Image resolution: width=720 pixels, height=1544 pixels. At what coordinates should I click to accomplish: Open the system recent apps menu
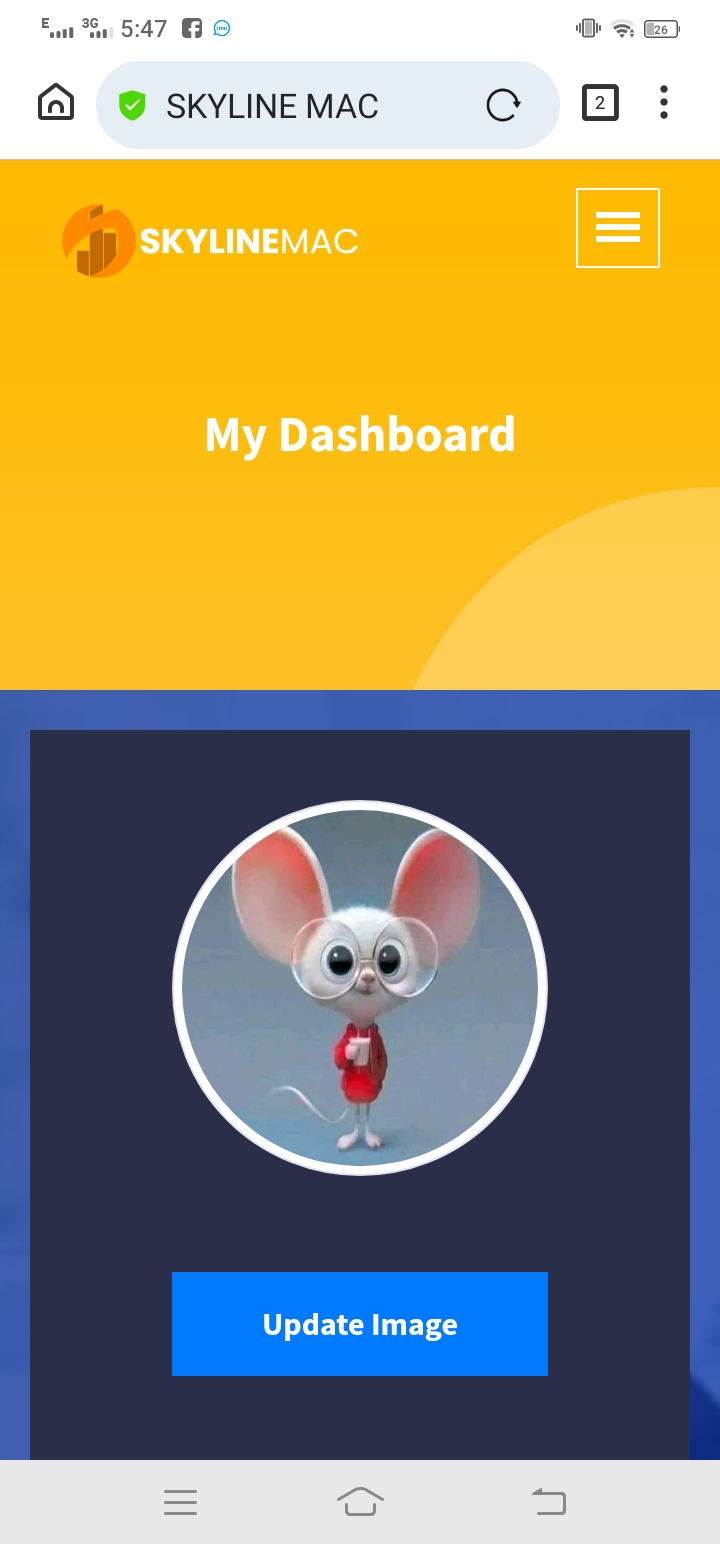pos(181,1501)
